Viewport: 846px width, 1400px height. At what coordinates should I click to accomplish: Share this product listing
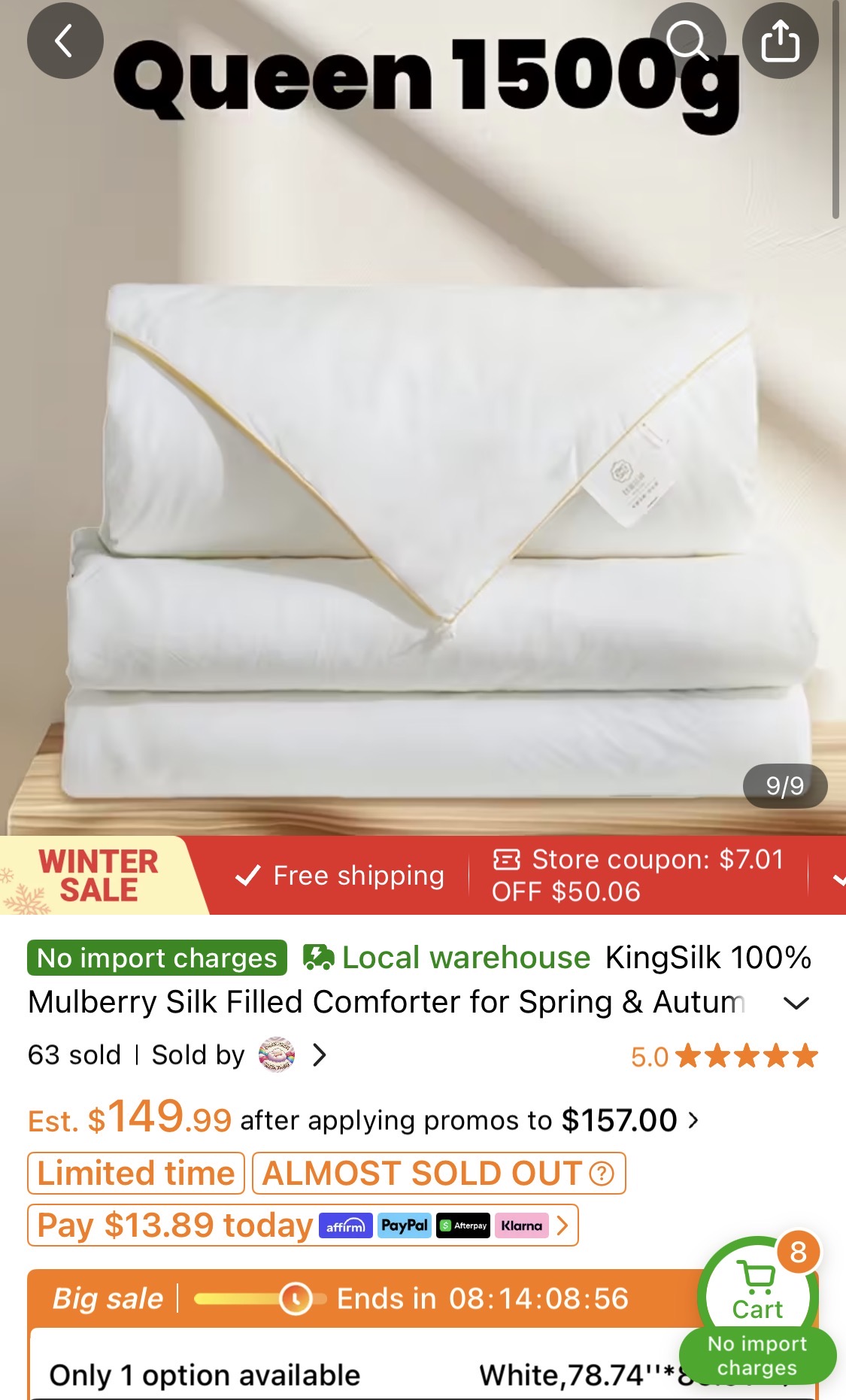pos(780,41)
